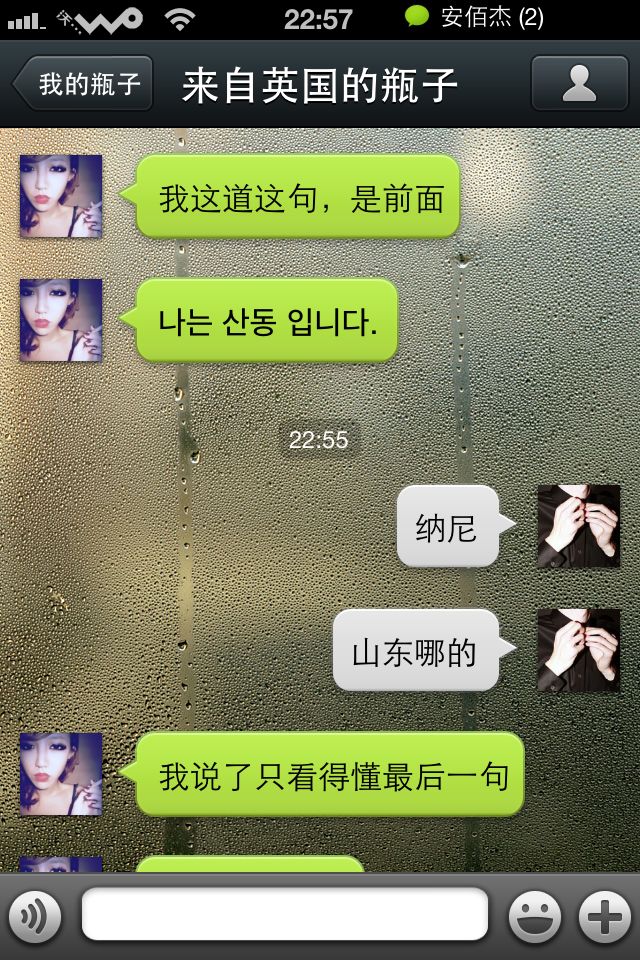640x960 pixels.
Task: Focus the message text field
Action: tap(285, 915)
